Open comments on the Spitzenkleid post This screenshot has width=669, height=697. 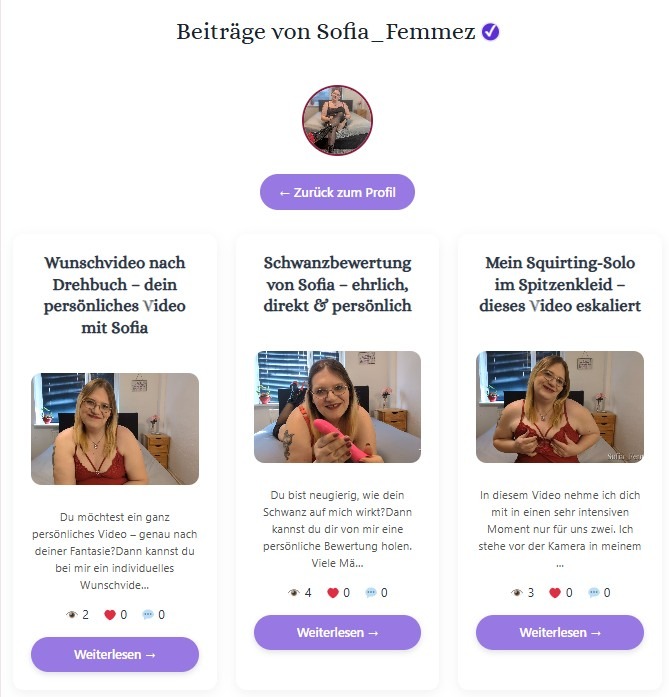coord(593,593)
